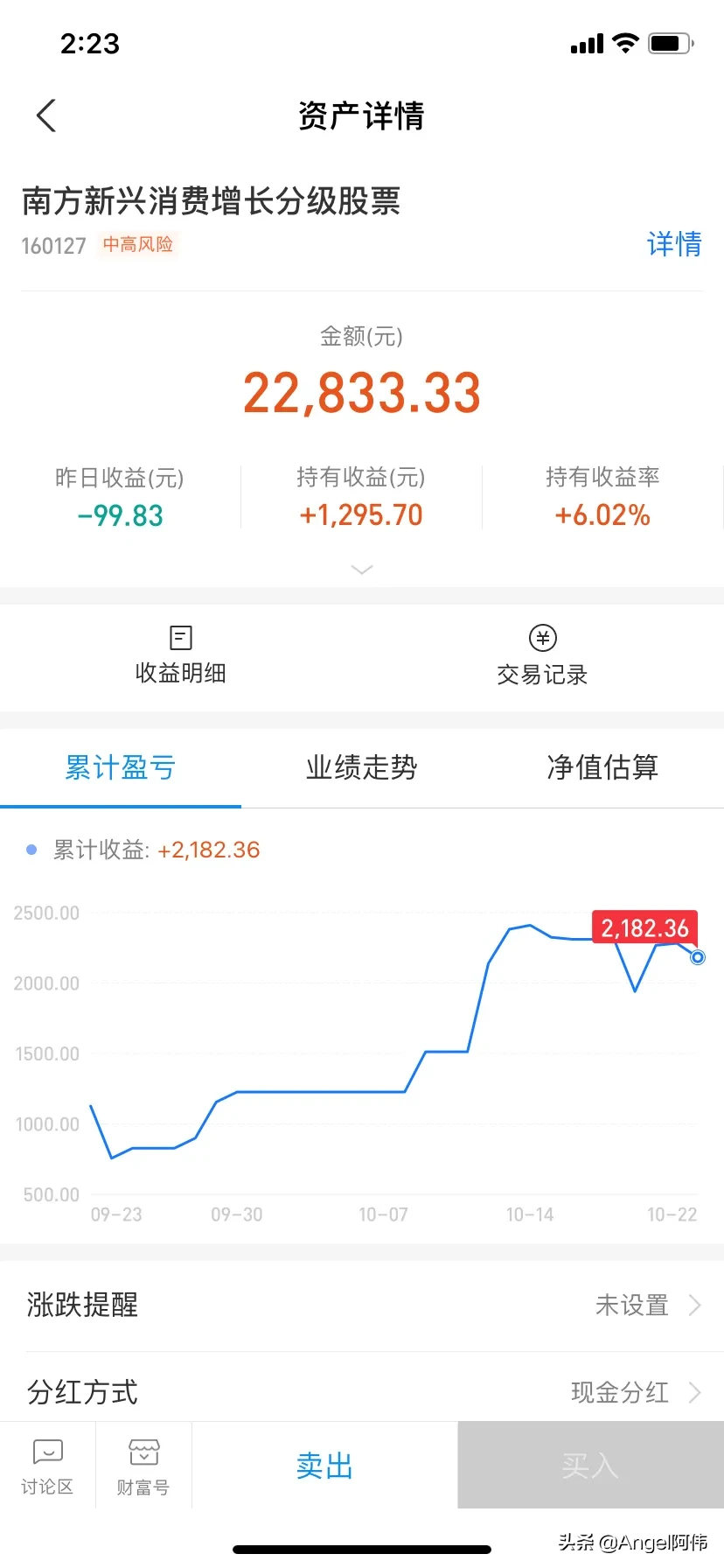Open the 分红方式 row
This screenshot has height=1568, width=724.
click(x=362, y=1391)
